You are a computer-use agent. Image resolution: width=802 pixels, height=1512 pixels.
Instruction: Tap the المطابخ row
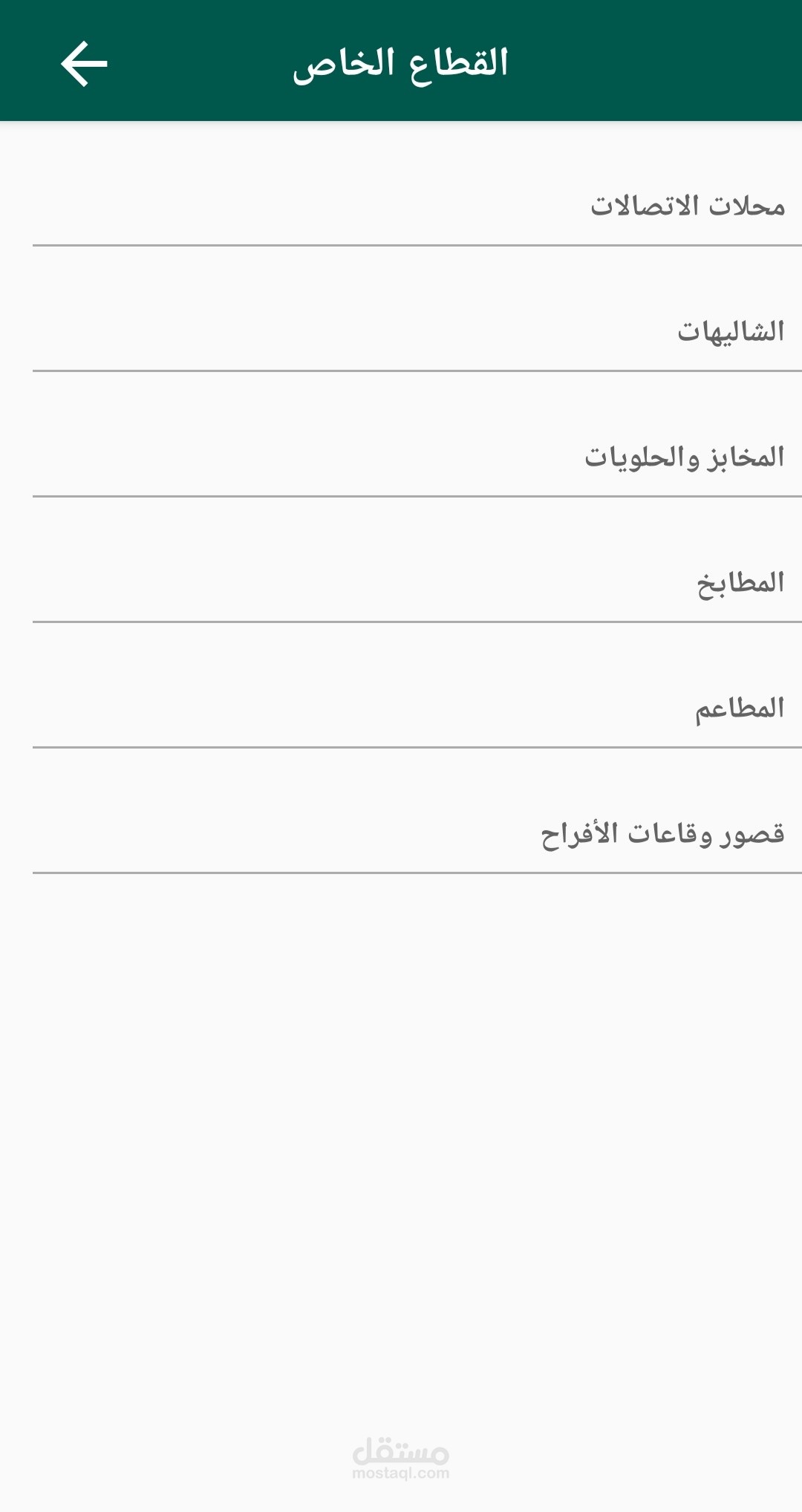coord(740,582)
